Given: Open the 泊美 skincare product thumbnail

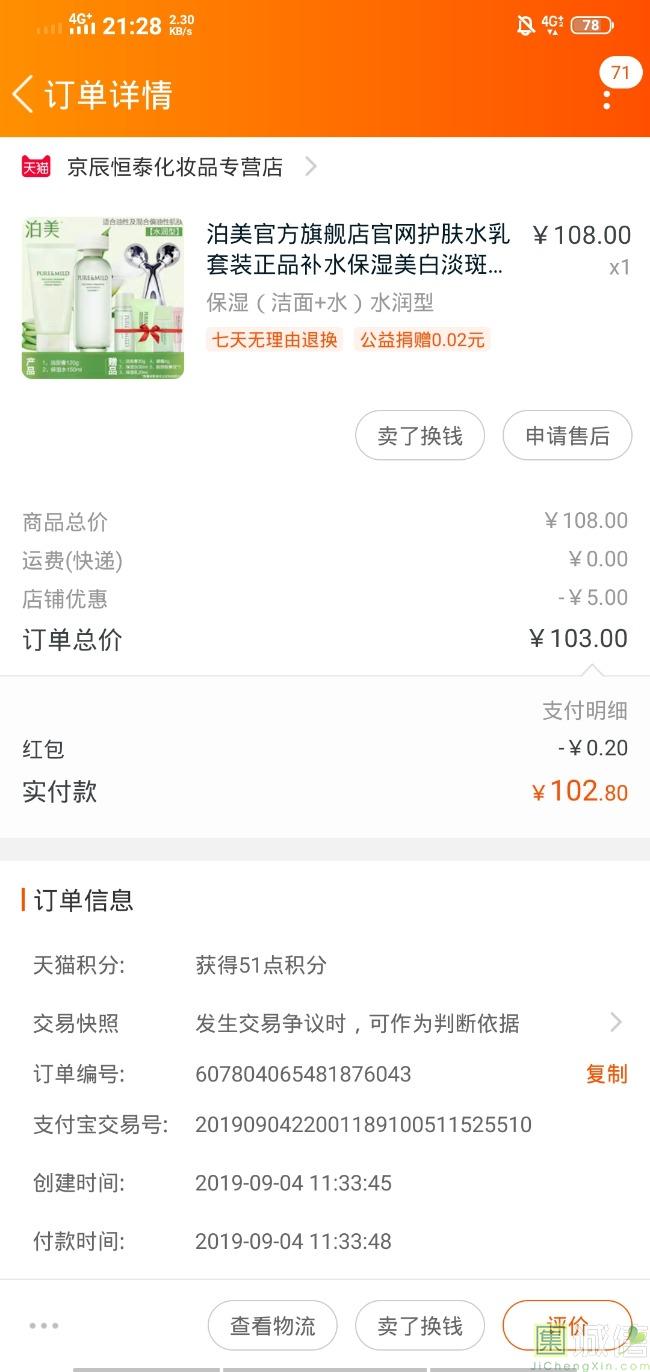Looking at the screenshot, I should (x=103, y=298).
